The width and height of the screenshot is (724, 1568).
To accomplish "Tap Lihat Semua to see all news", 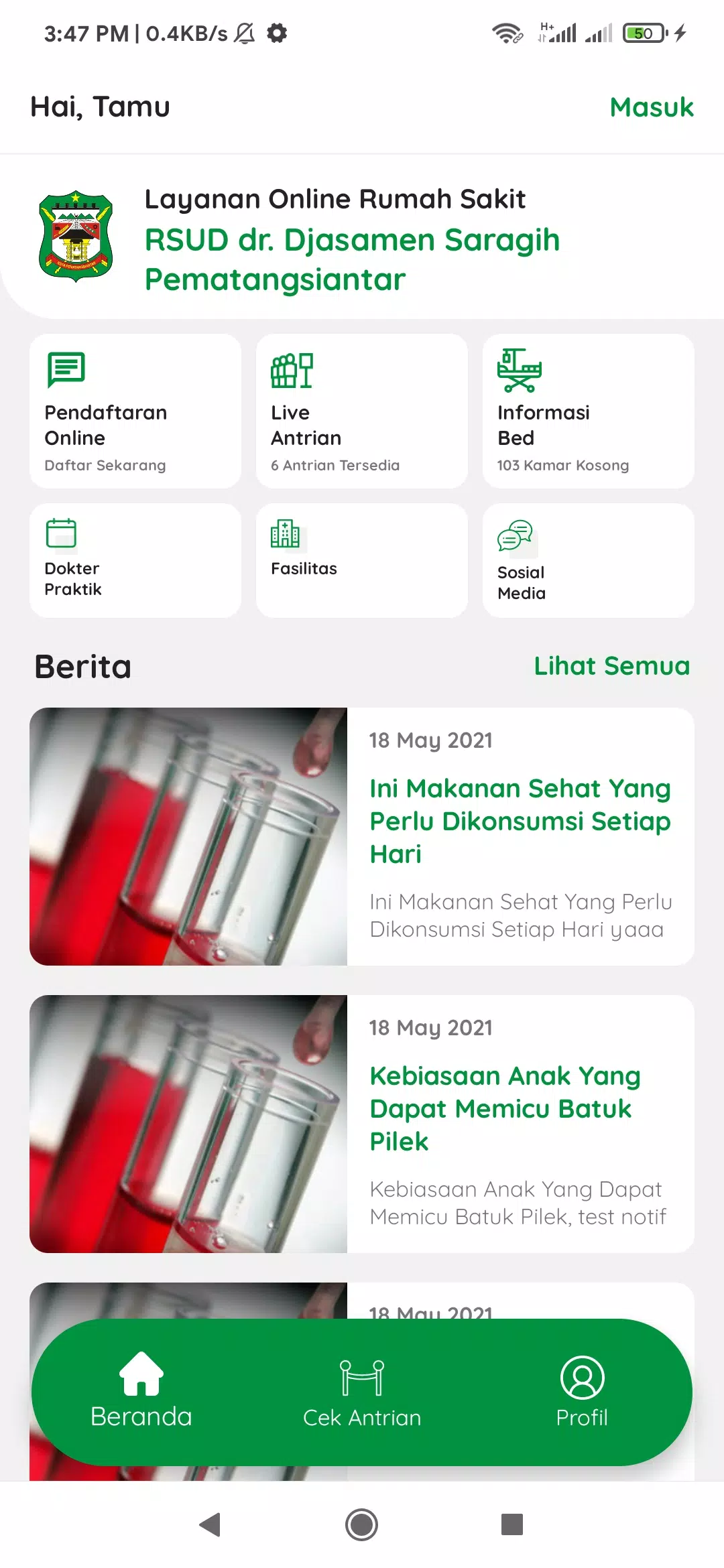I will coord(611,666).
